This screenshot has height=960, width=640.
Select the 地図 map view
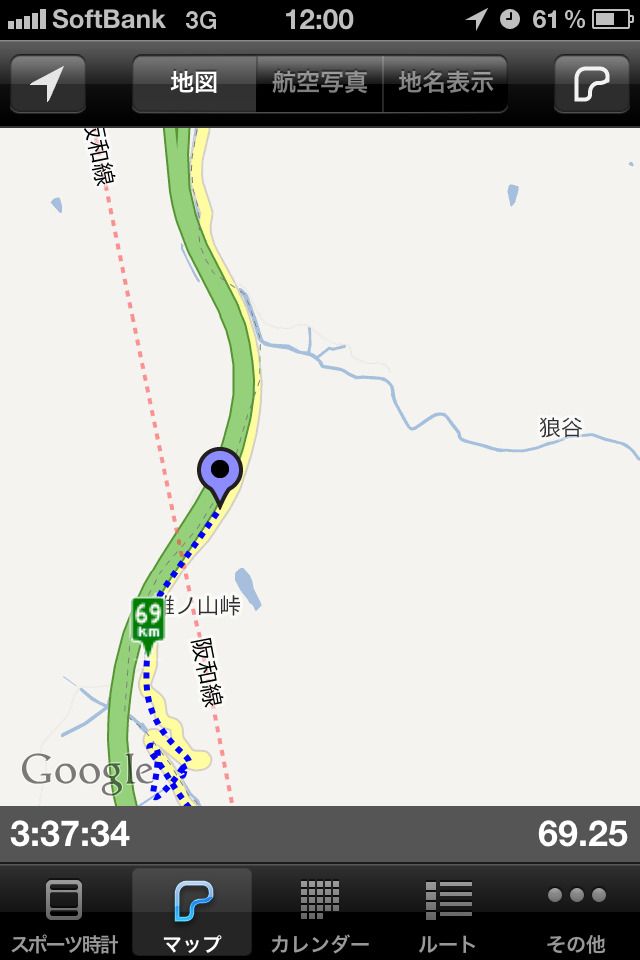pos(194,83)
